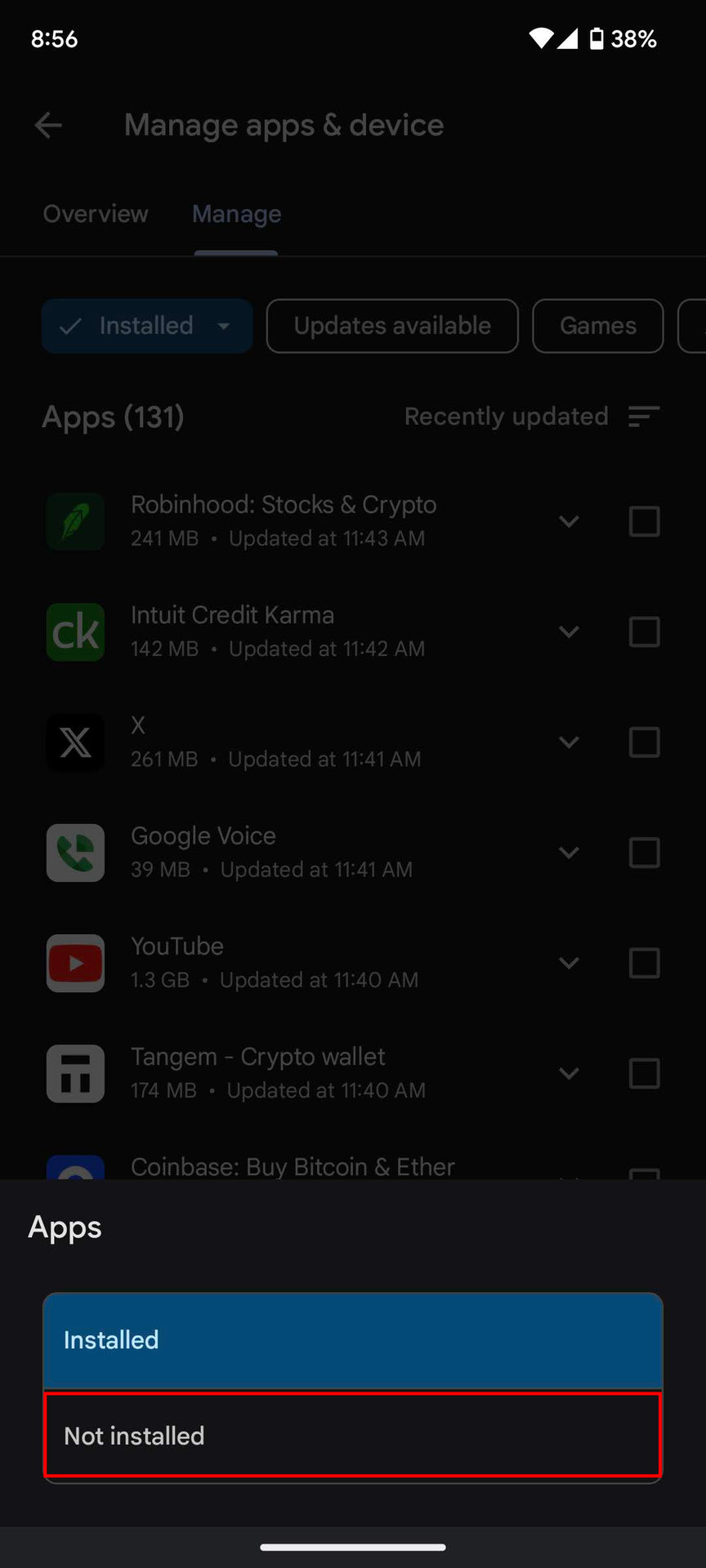Expand the Robinhood row chevron

click(569, 521)
